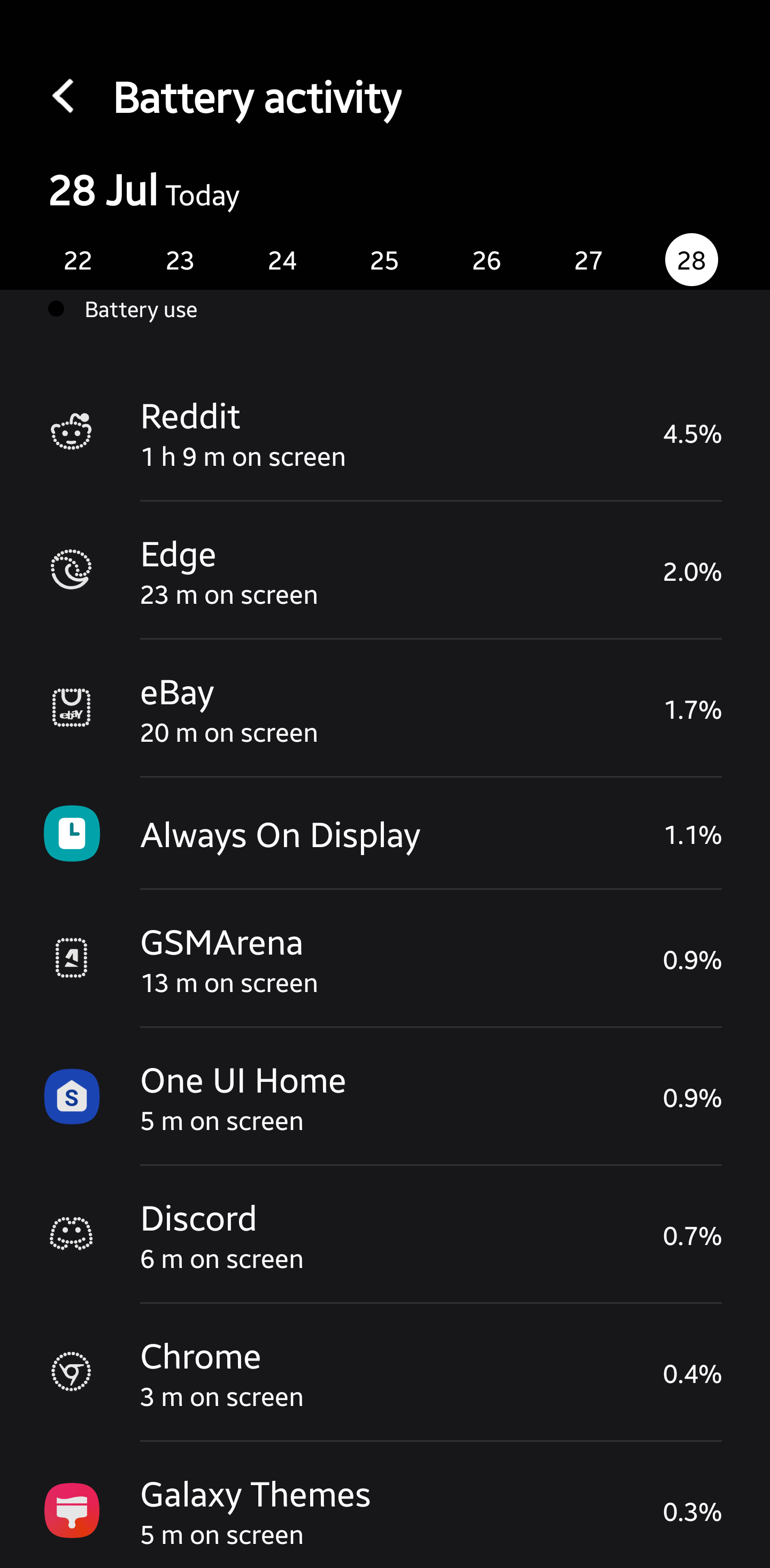The width and height of the screenshot is (770, 1568).
Task: Tap the eBay app icon
Action: 71,708
